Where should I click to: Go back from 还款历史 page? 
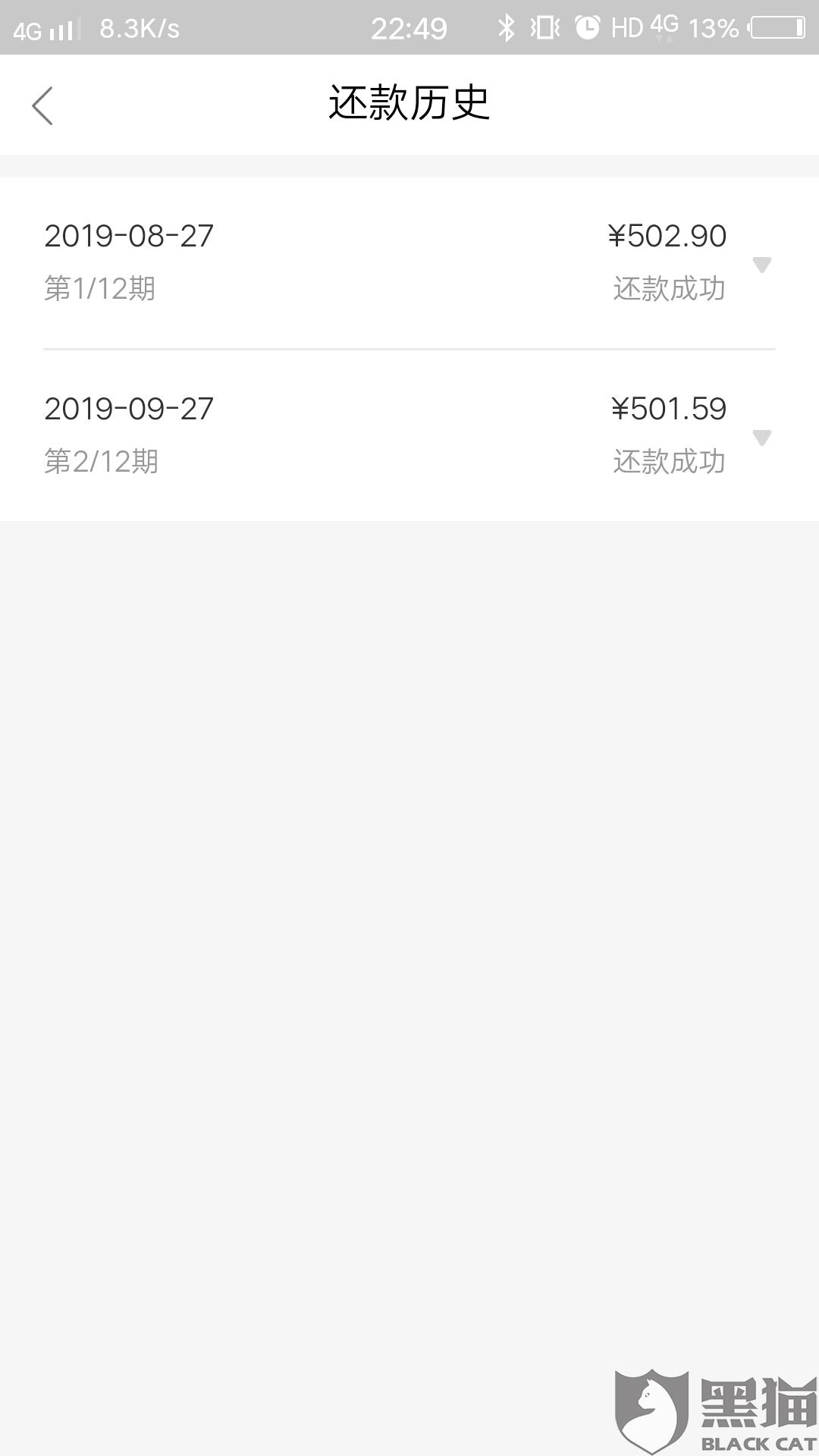click(x=43, y=105)
